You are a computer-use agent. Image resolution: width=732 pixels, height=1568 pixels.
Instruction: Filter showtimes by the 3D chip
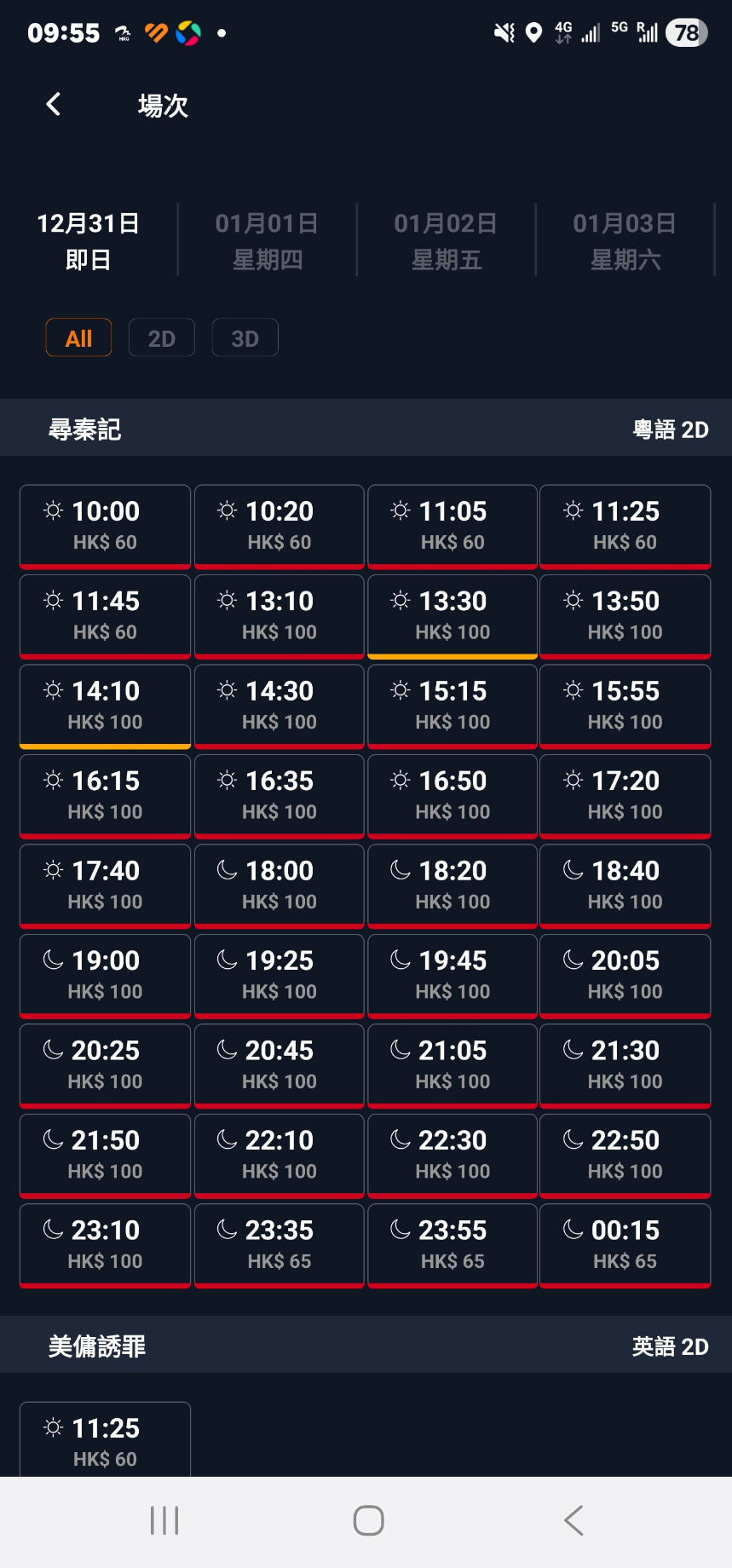[245, 338]
